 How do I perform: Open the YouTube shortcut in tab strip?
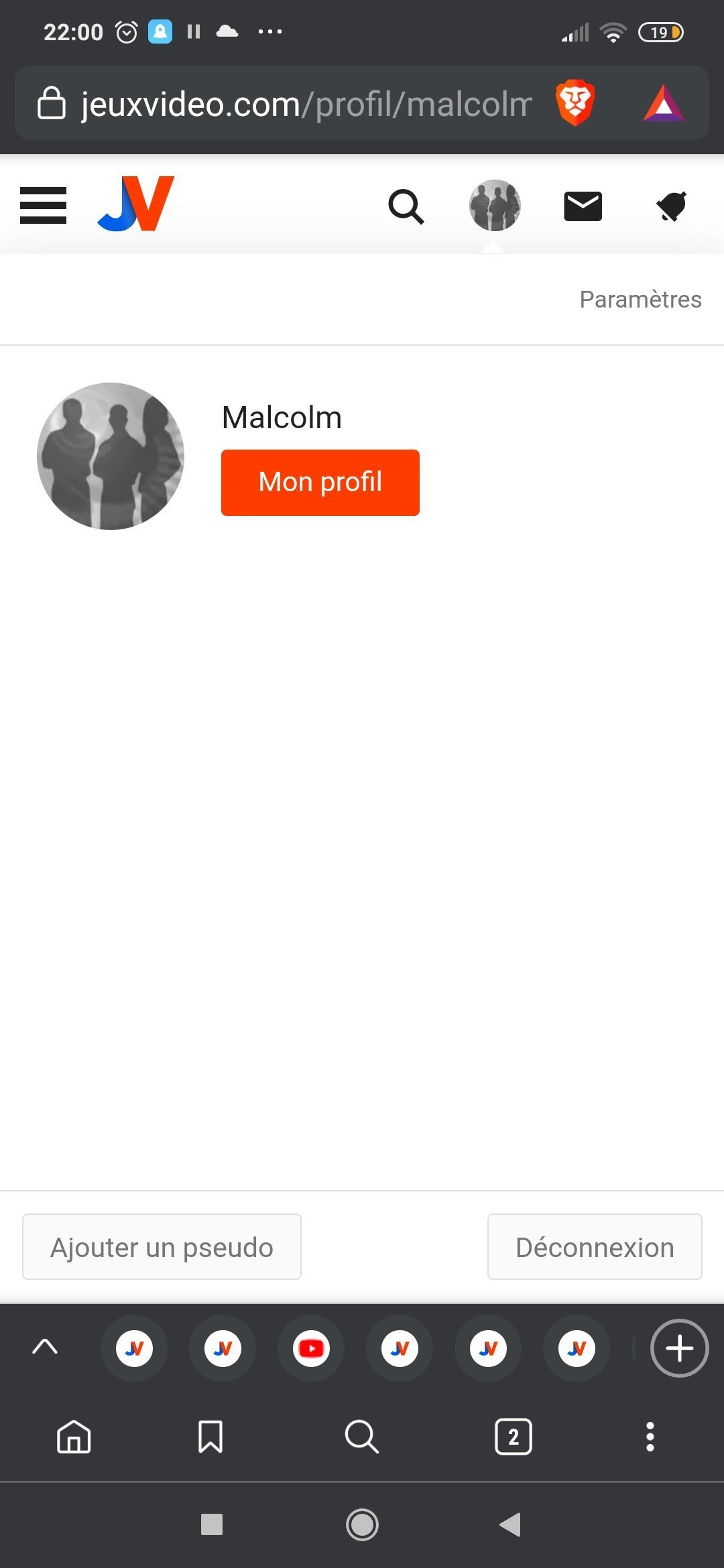[x=311, y=1348]
